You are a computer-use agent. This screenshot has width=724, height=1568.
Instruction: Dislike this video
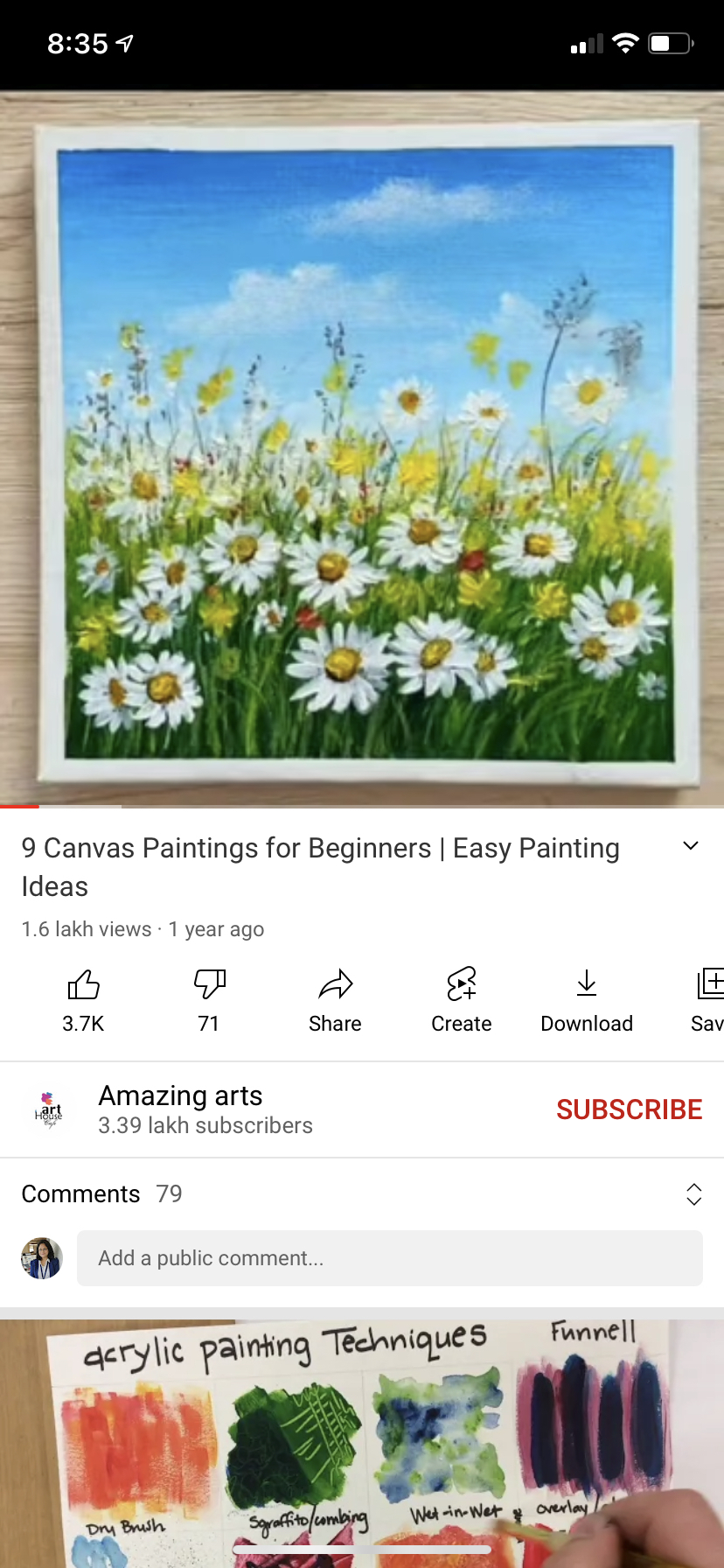click(x=209, y=1001)
